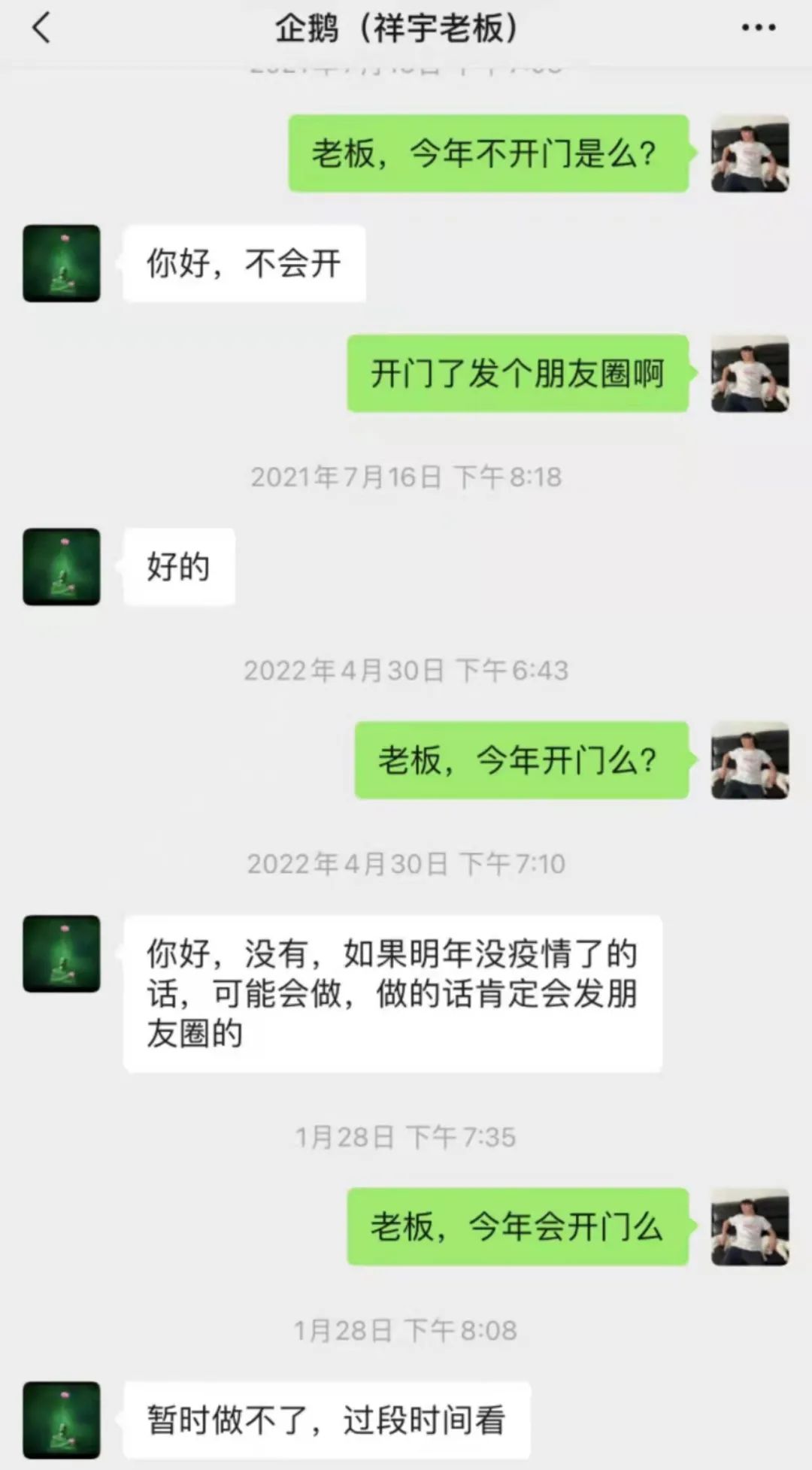Tap the avatar next to '老板，今年开门么？'
The image size is (812, 1470).
click(x=749, y=759)
